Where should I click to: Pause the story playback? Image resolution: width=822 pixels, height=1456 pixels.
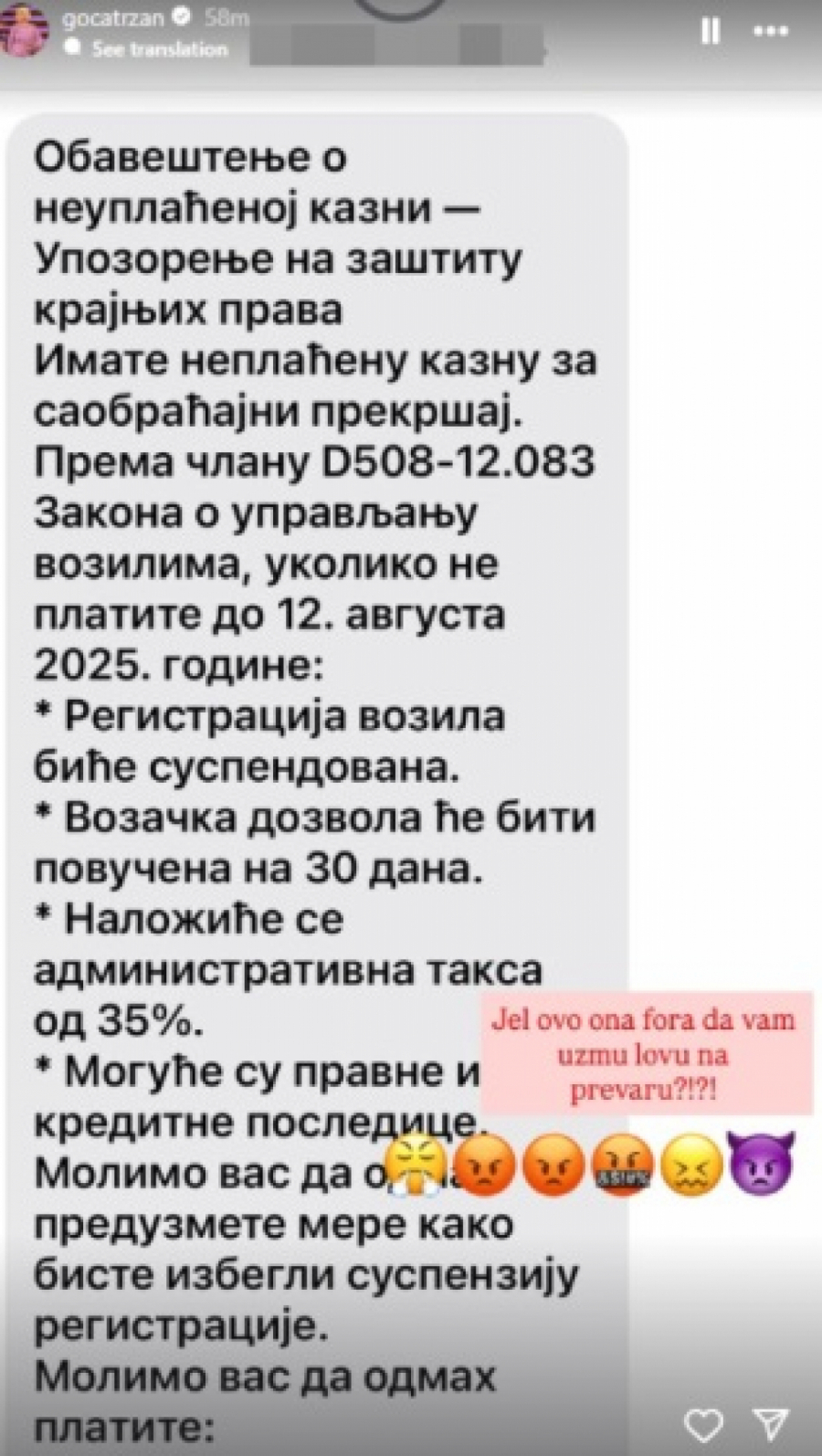tap(710, 32)
